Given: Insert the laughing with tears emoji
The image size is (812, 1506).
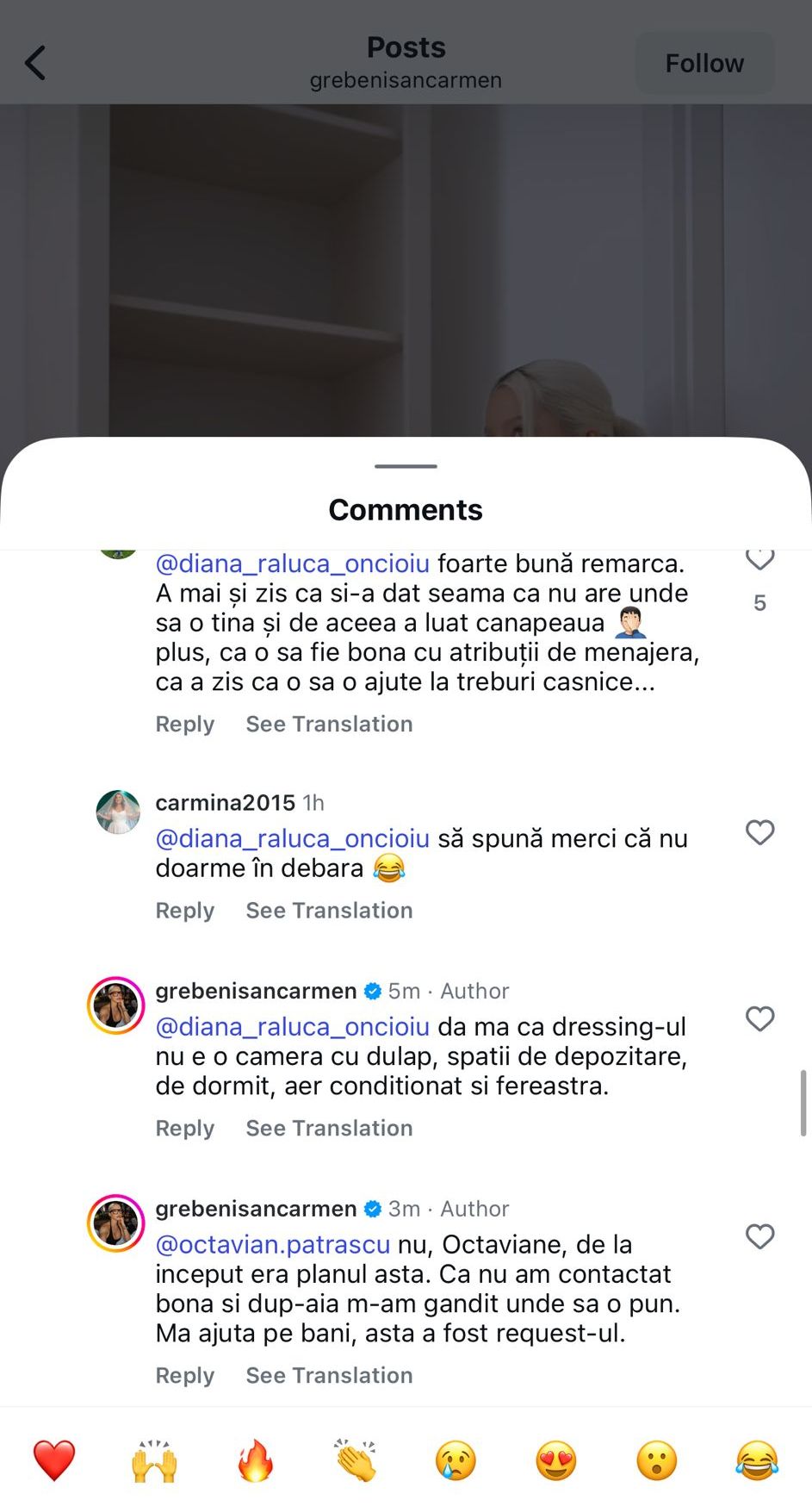Looking at the screenshot, I should click(757, 1460).
